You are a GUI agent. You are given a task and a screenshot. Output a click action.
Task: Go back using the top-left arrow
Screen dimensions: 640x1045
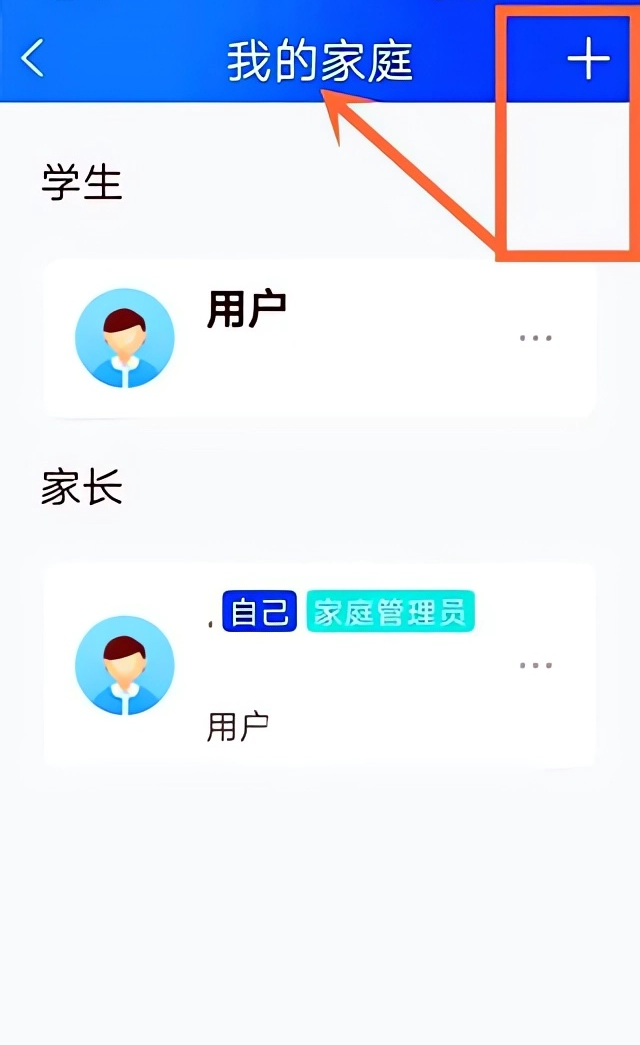(x=33, y=59)
